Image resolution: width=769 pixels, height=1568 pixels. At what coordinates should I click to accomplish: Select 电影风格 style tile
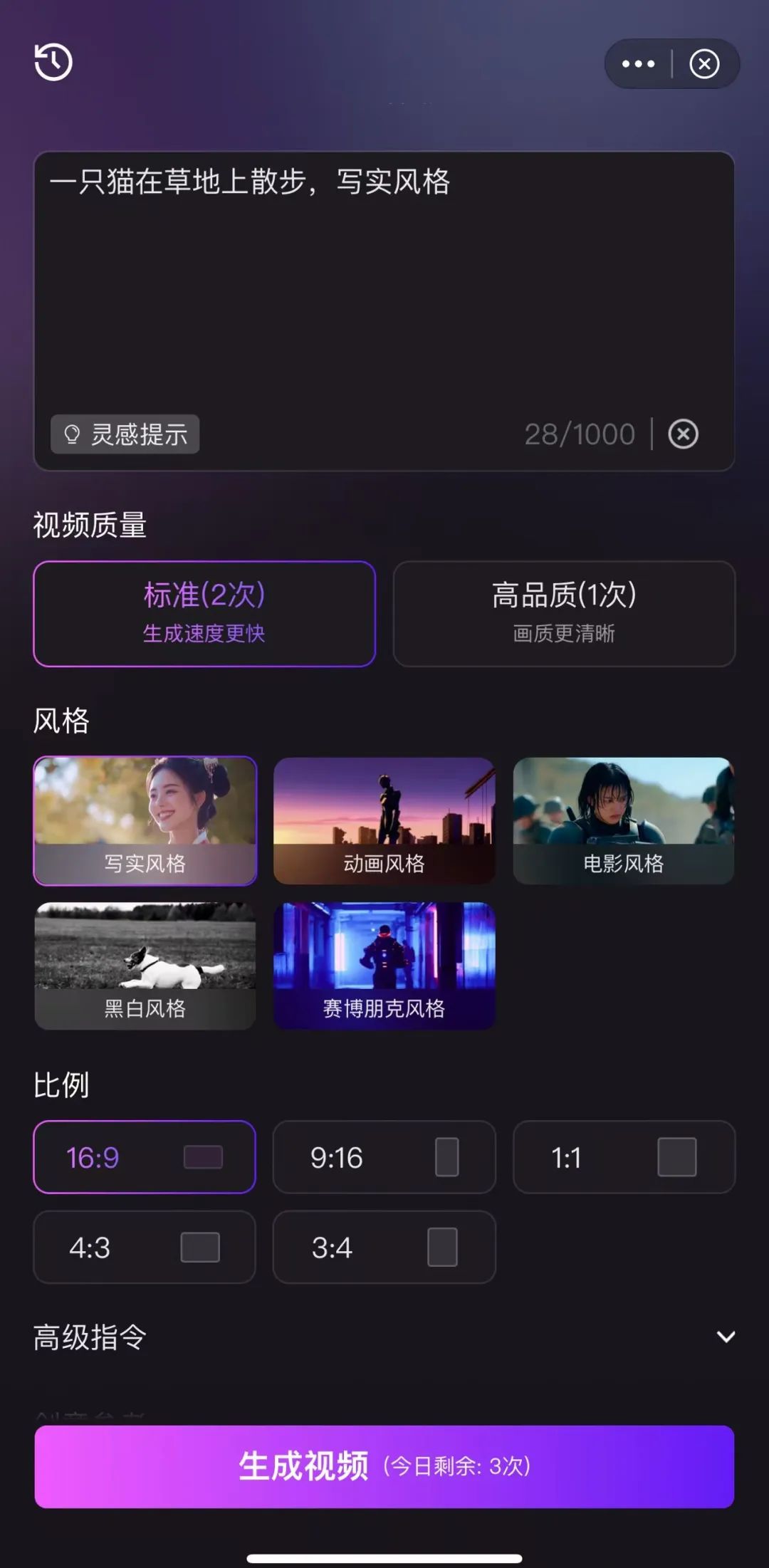[x=624, y=820]
